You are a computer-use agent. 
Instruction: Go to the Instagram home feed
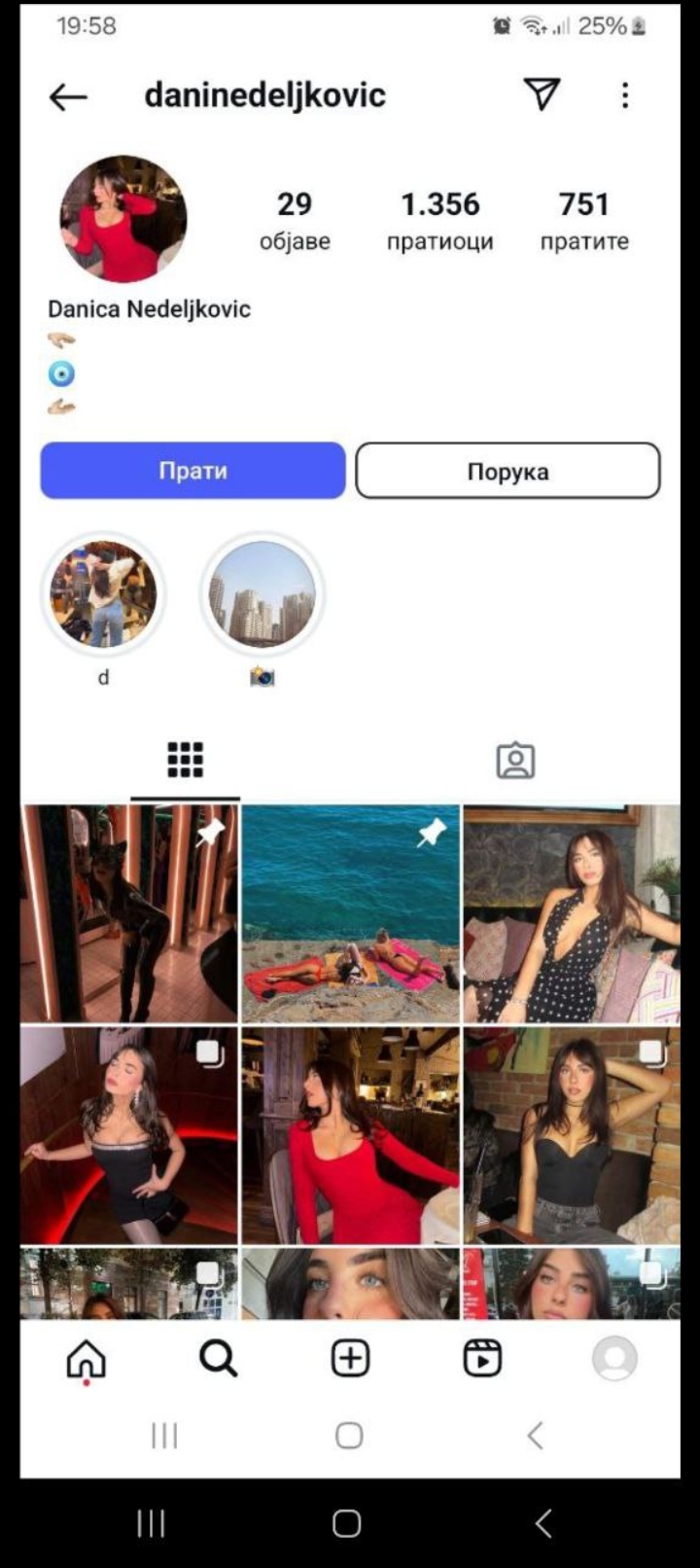[86, 1358]
